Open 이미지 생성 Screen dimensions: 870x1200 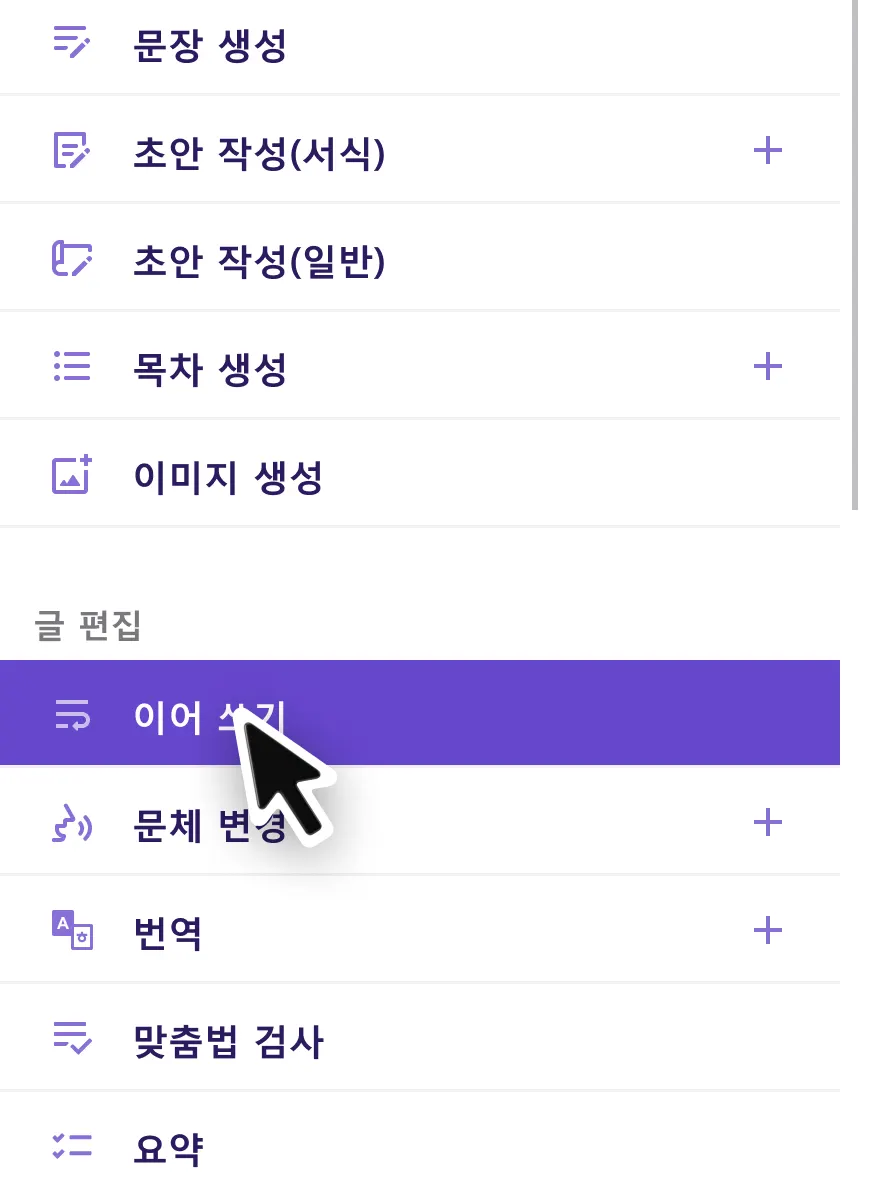[228, 477]
